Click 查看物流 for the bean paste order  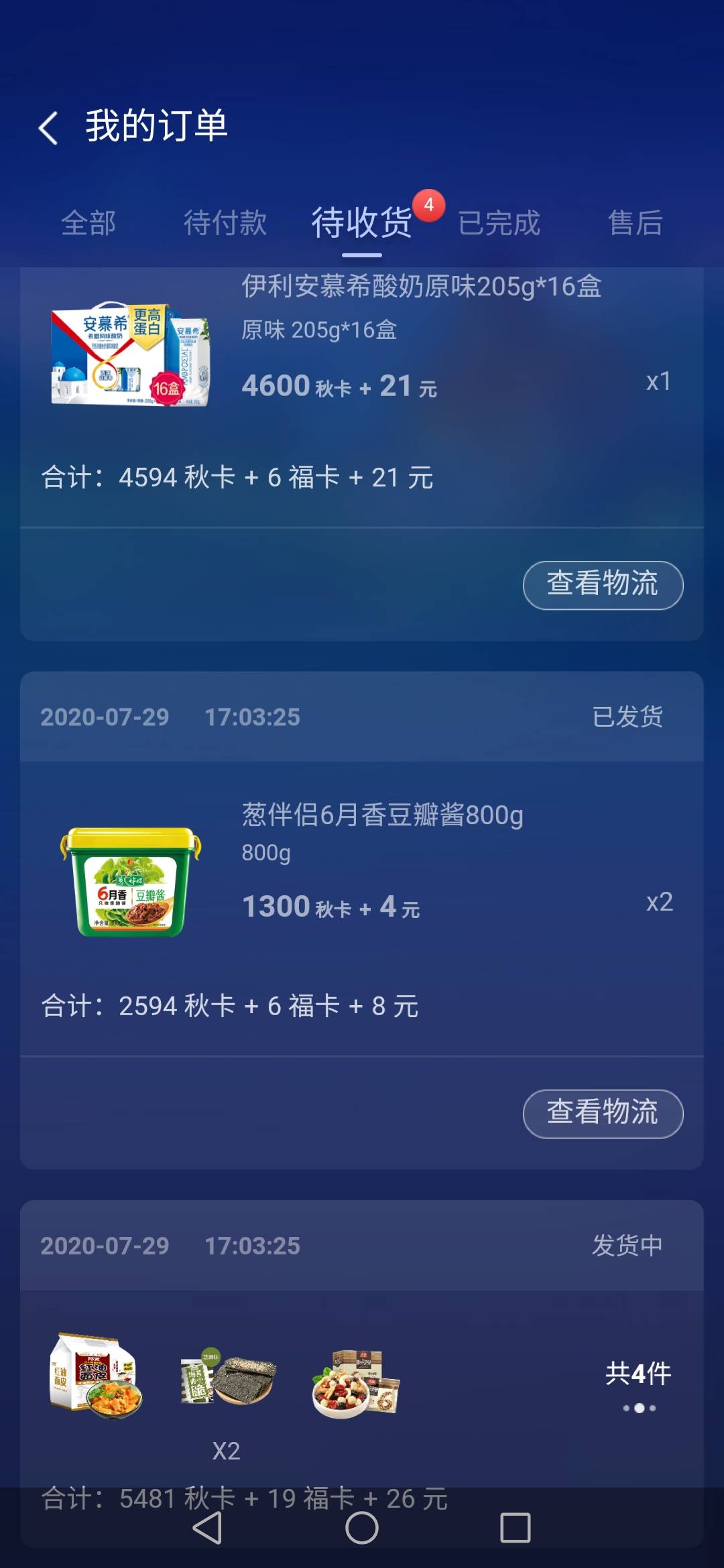(x=602, y=1113)
